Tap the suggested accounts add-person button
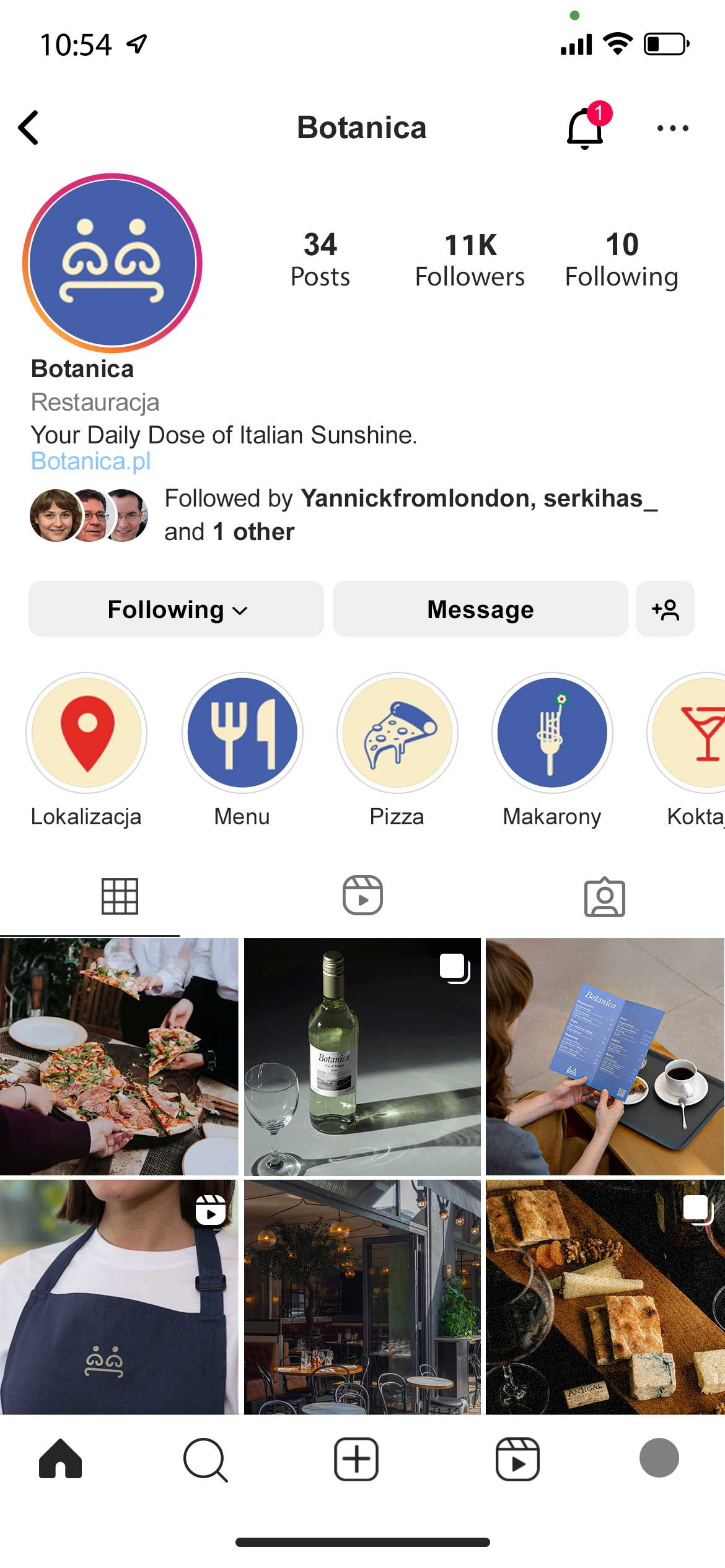This screenshot has width=725, height=1568. [x=666, y=609]
